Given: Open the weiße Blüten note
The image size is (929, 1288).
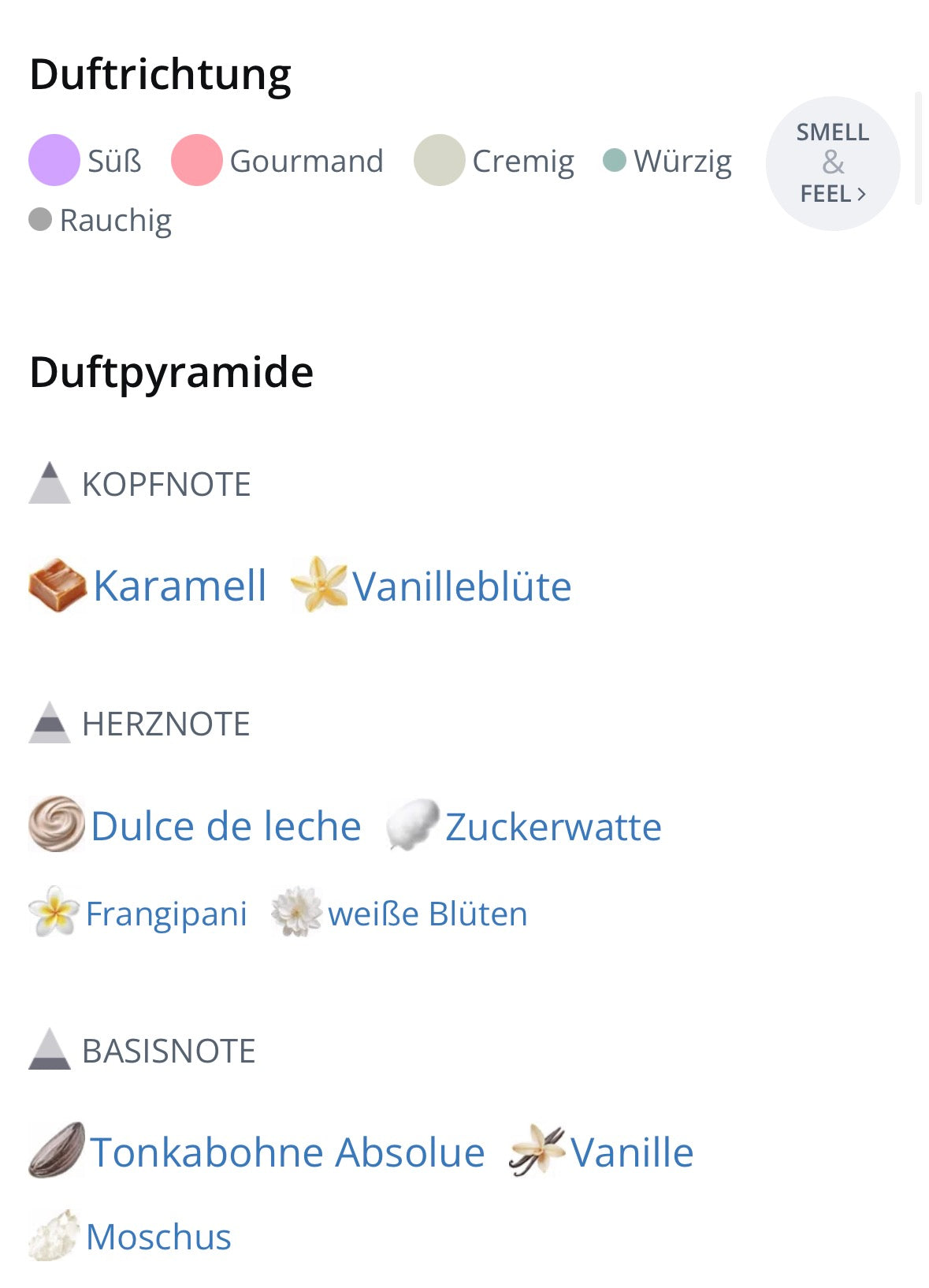Looking at the screenshot, I should (427, 914).
